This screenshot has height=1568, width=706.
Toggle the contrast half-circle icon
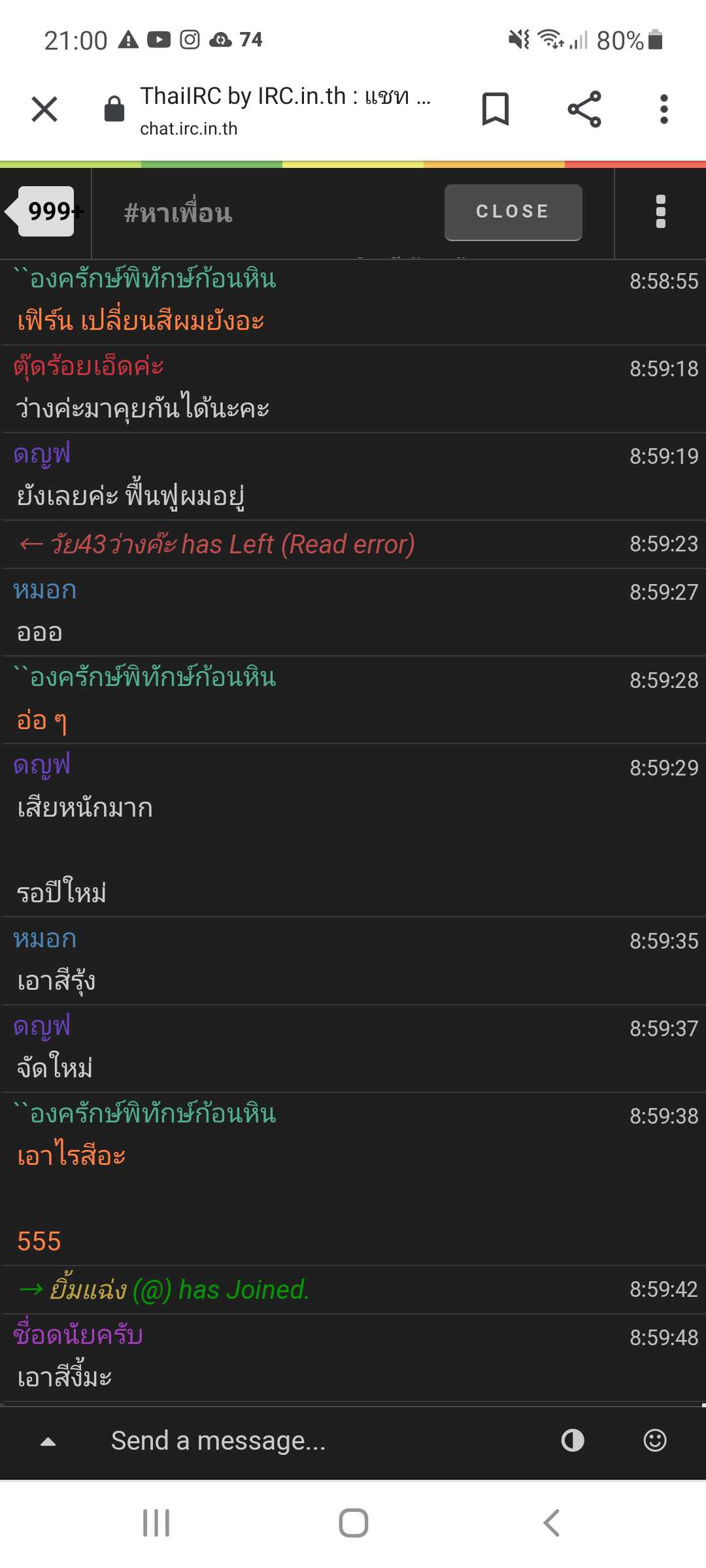(x=573, y=1441)
